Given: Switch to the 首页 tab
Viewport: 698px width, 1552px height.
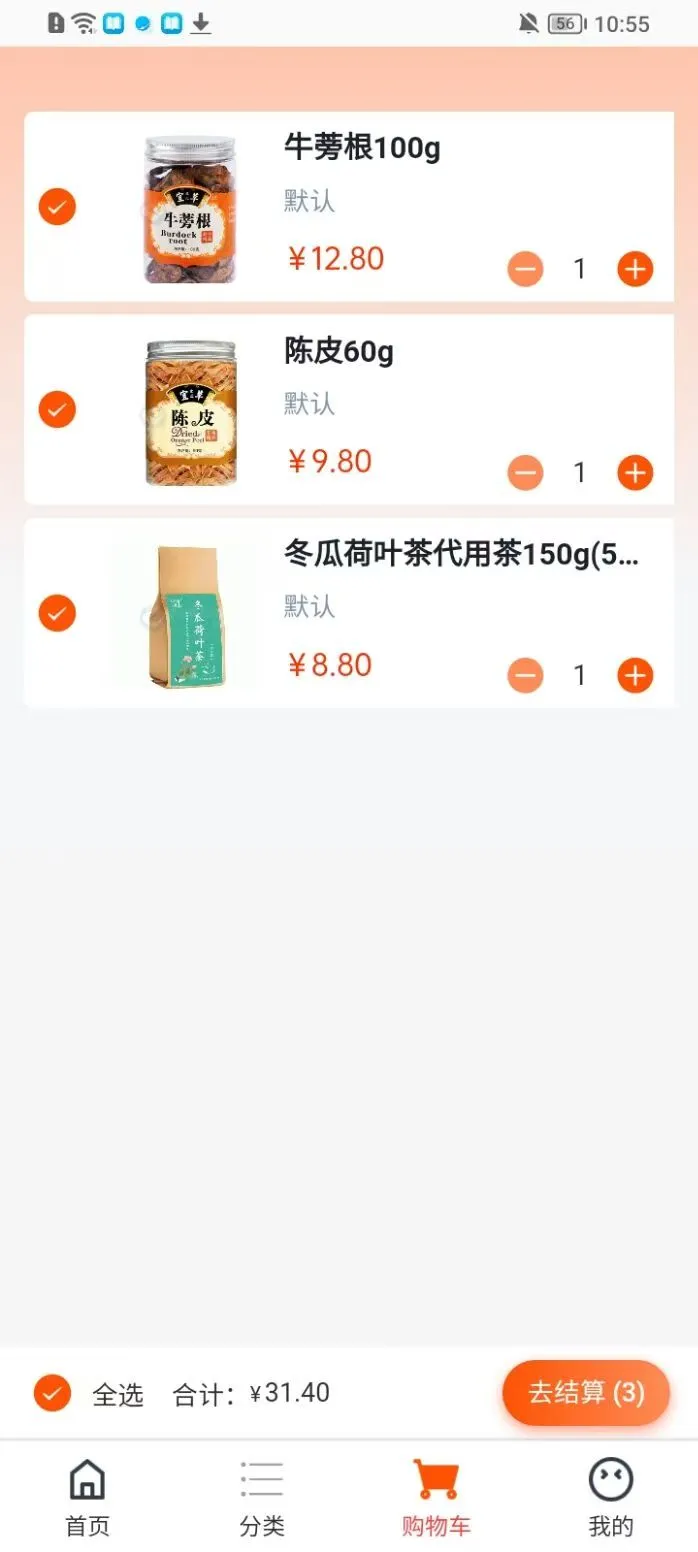Looking at the screenshot, I should [87, 1497].
